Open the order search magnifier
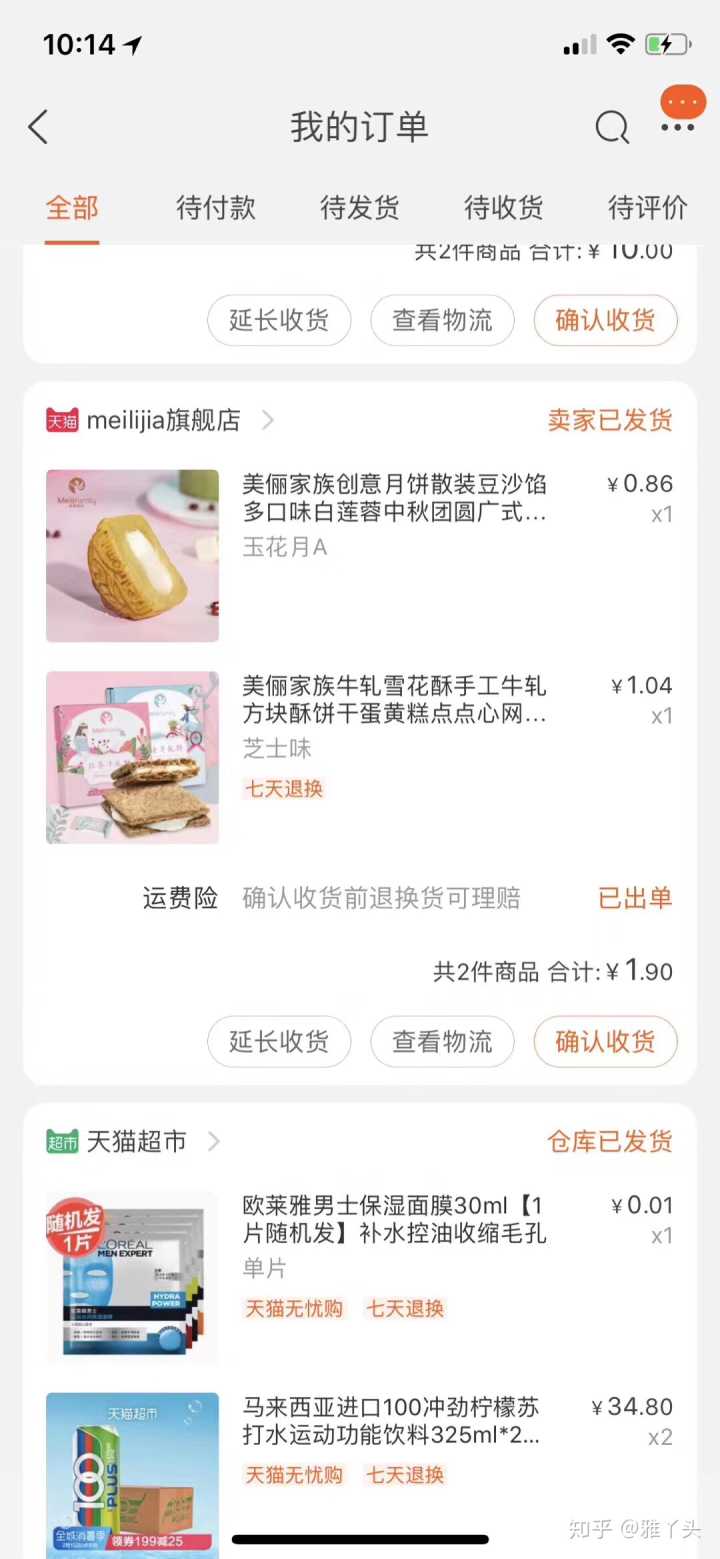Image resolution: width=720 pixels, height=1559 pixels. point(612,127)
